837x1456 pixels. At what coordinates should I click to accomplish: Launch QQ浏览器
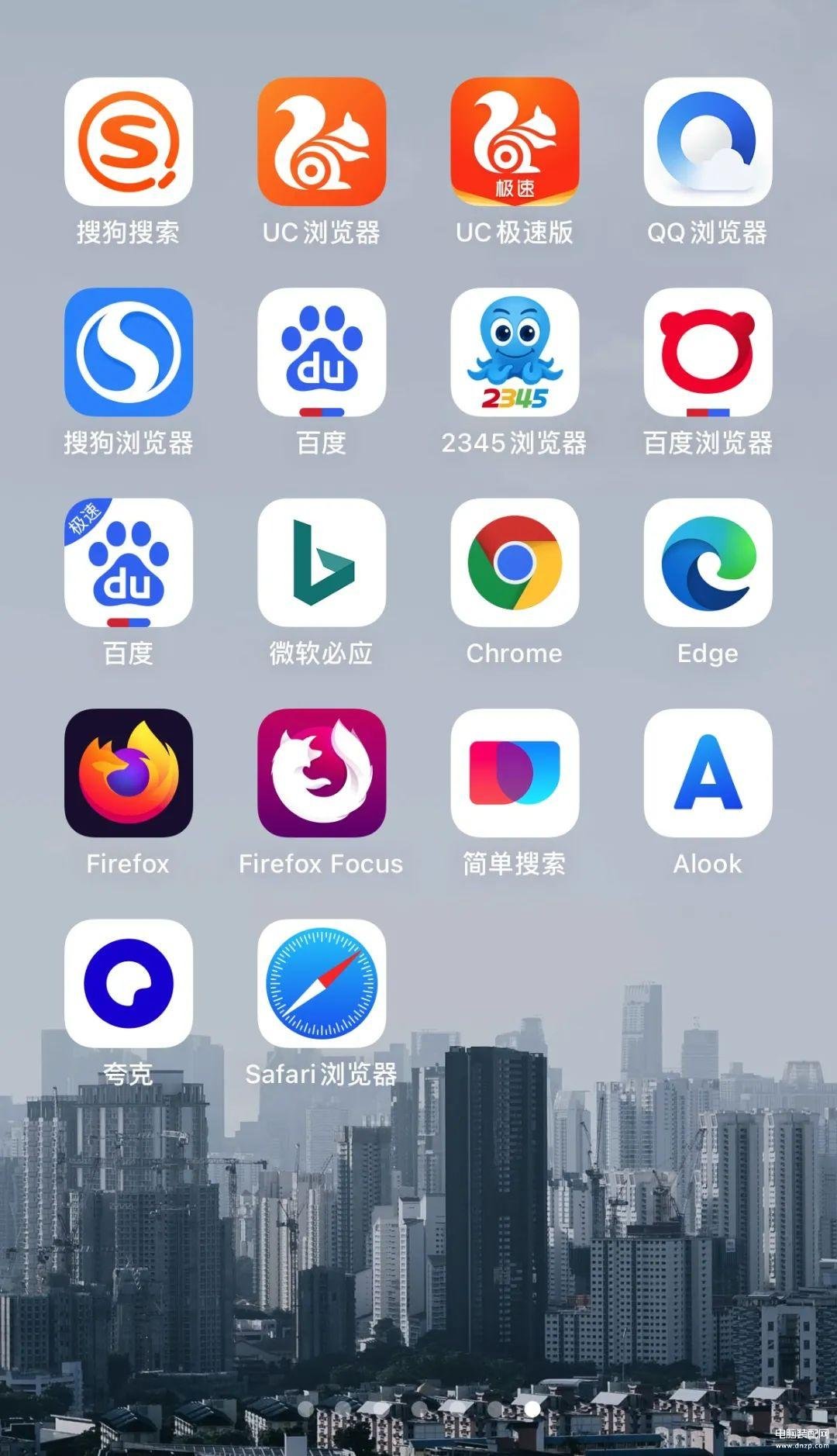tap(708, 142)
